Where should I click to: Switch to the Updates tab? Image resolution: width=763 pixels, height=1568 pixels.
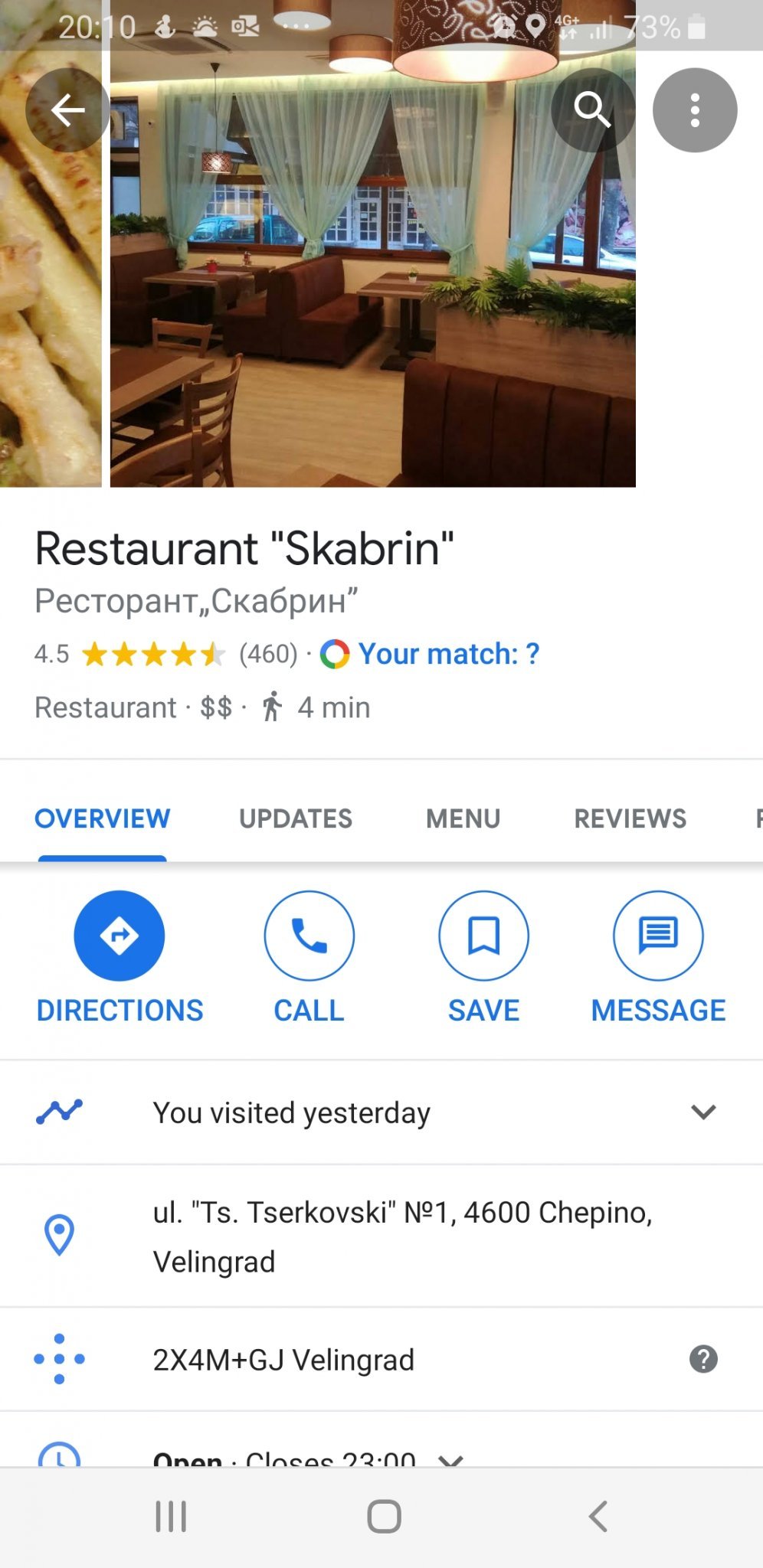(x=296, y=818)
